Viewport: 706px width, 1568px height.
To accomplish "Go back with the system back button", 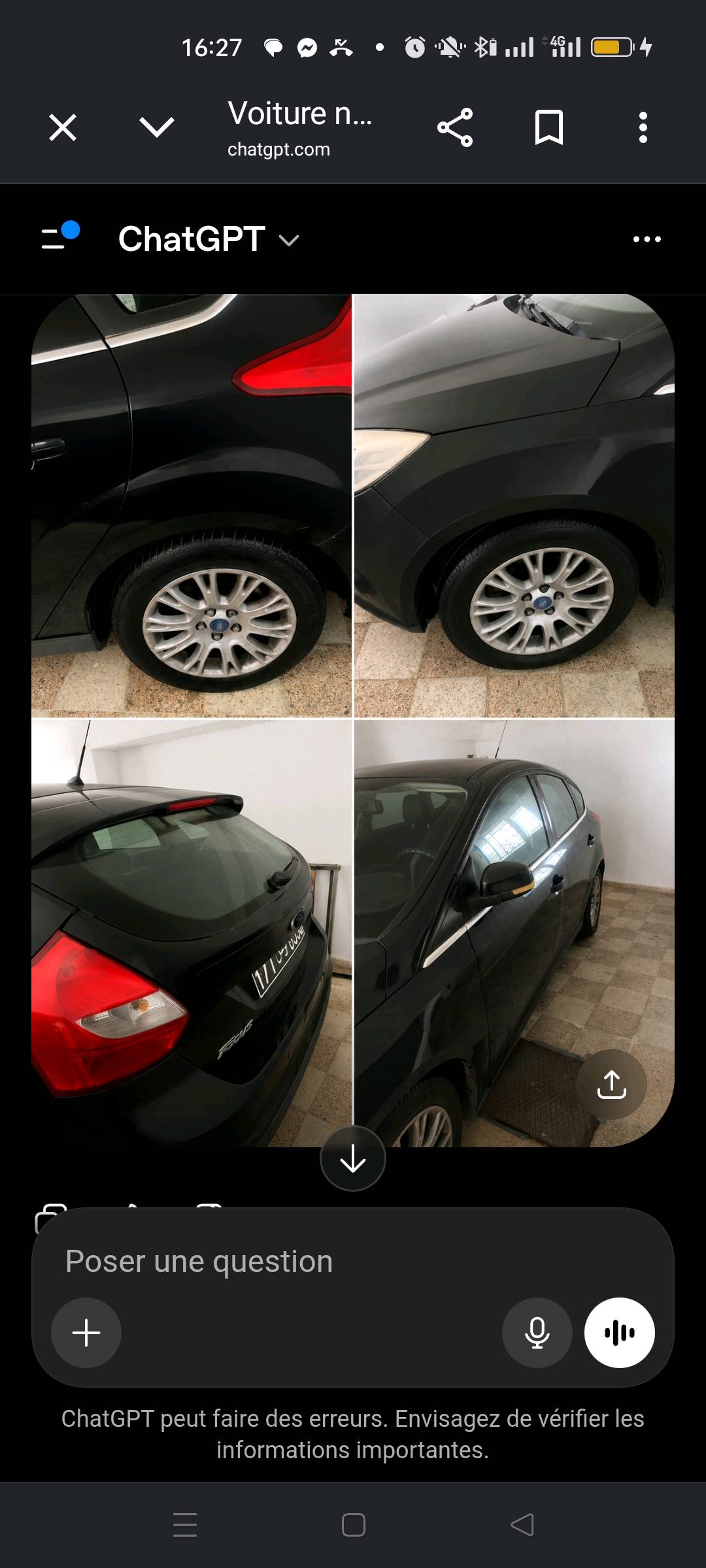I will pyautogui.click(x=522, y=1525).
